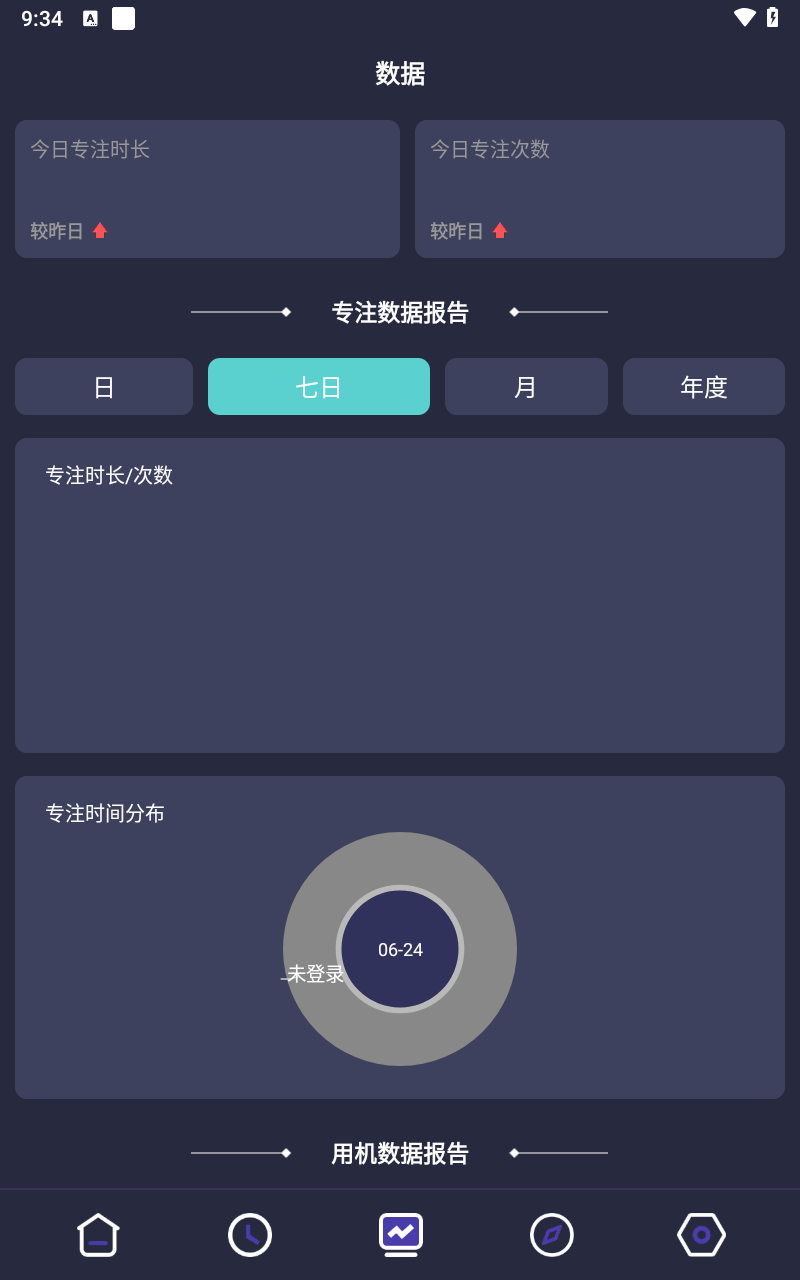Open the hexagon settings tab

click(x=702, y=1234)
